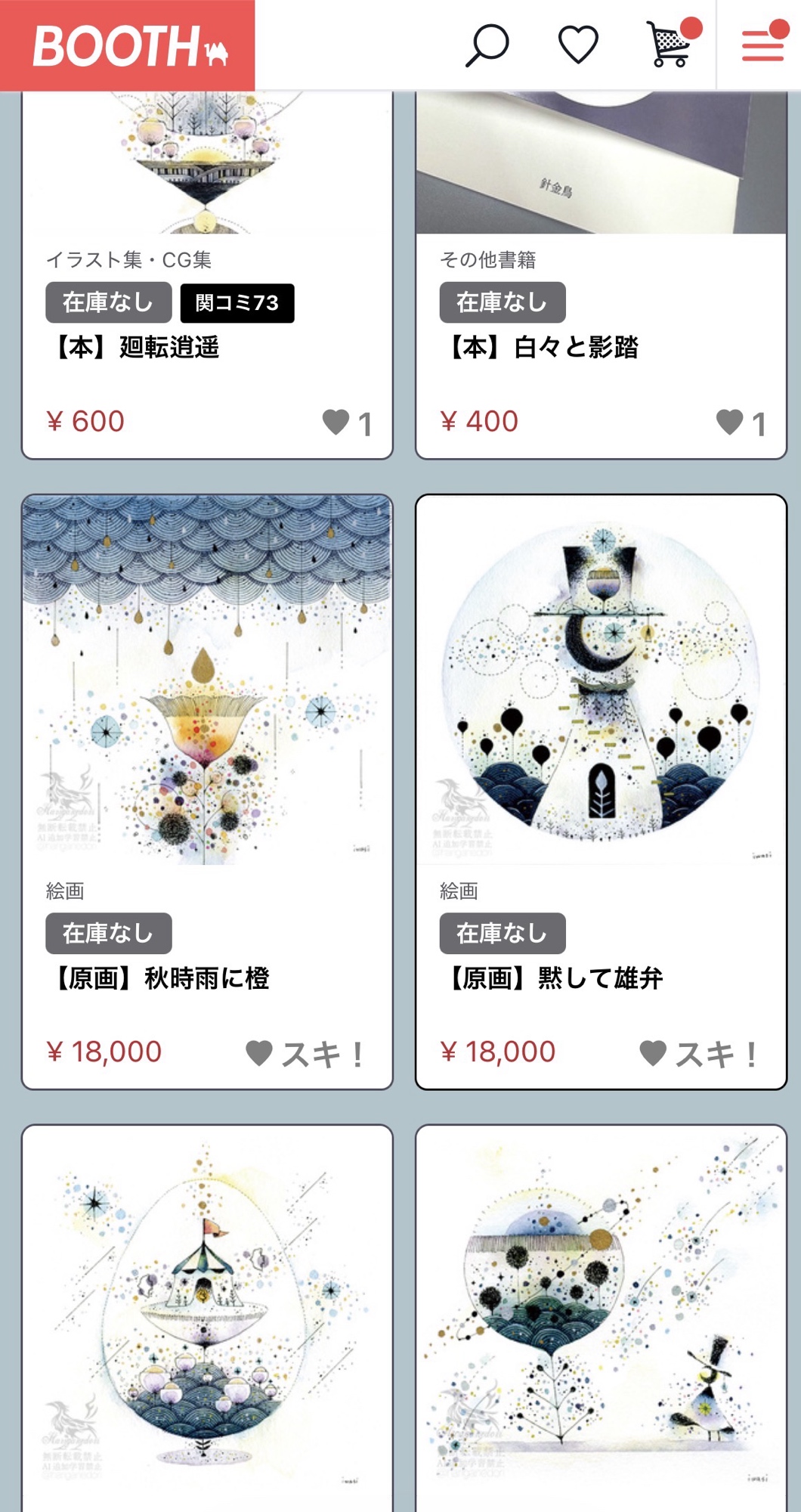Open the favorites heart in header
Viewport: 801px width, 1512px height.
pyautogui.click(x=578, y=45)
